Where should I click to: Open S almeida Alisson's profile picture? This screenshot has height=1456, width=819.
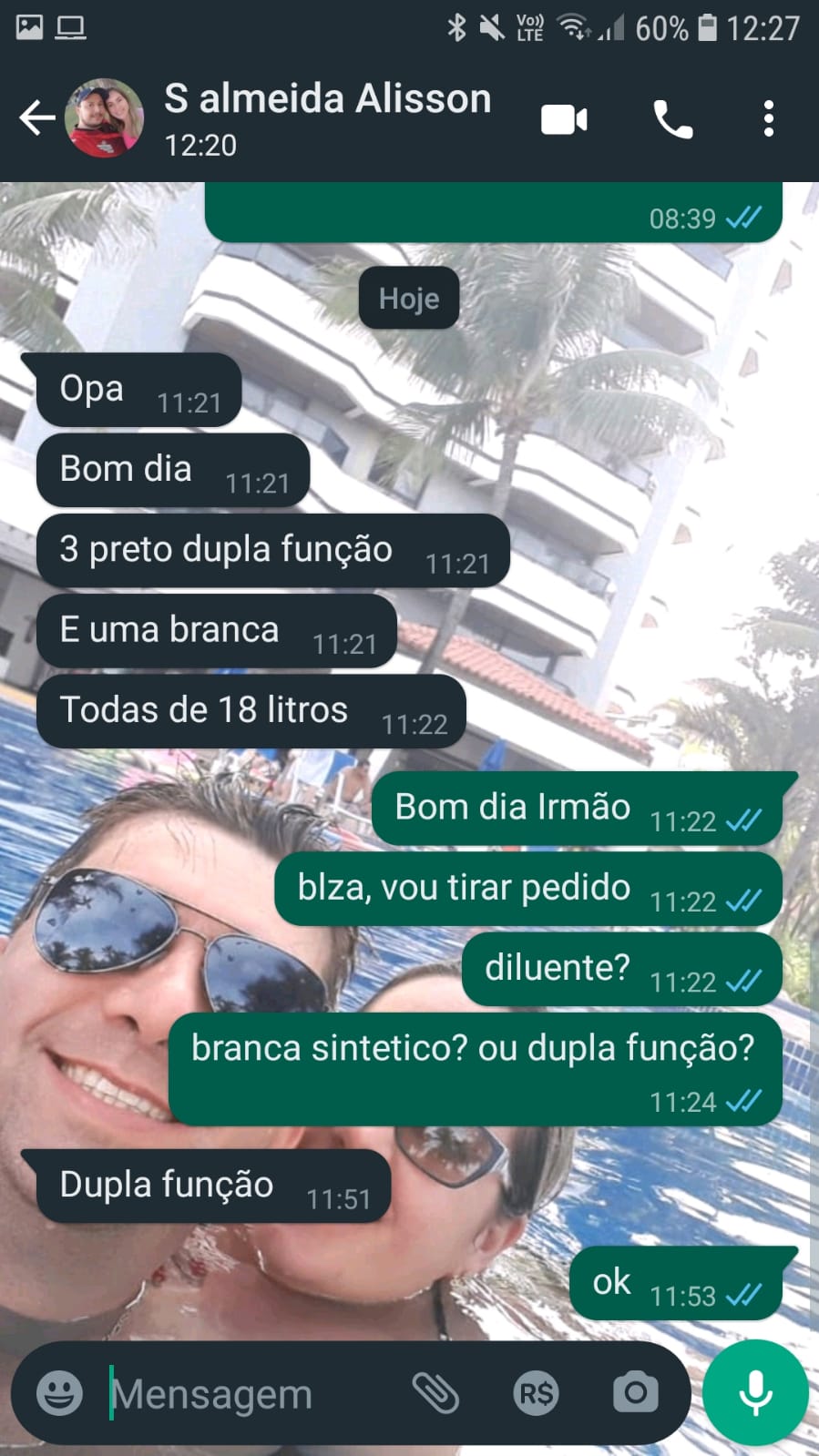(x=104, y=118)
